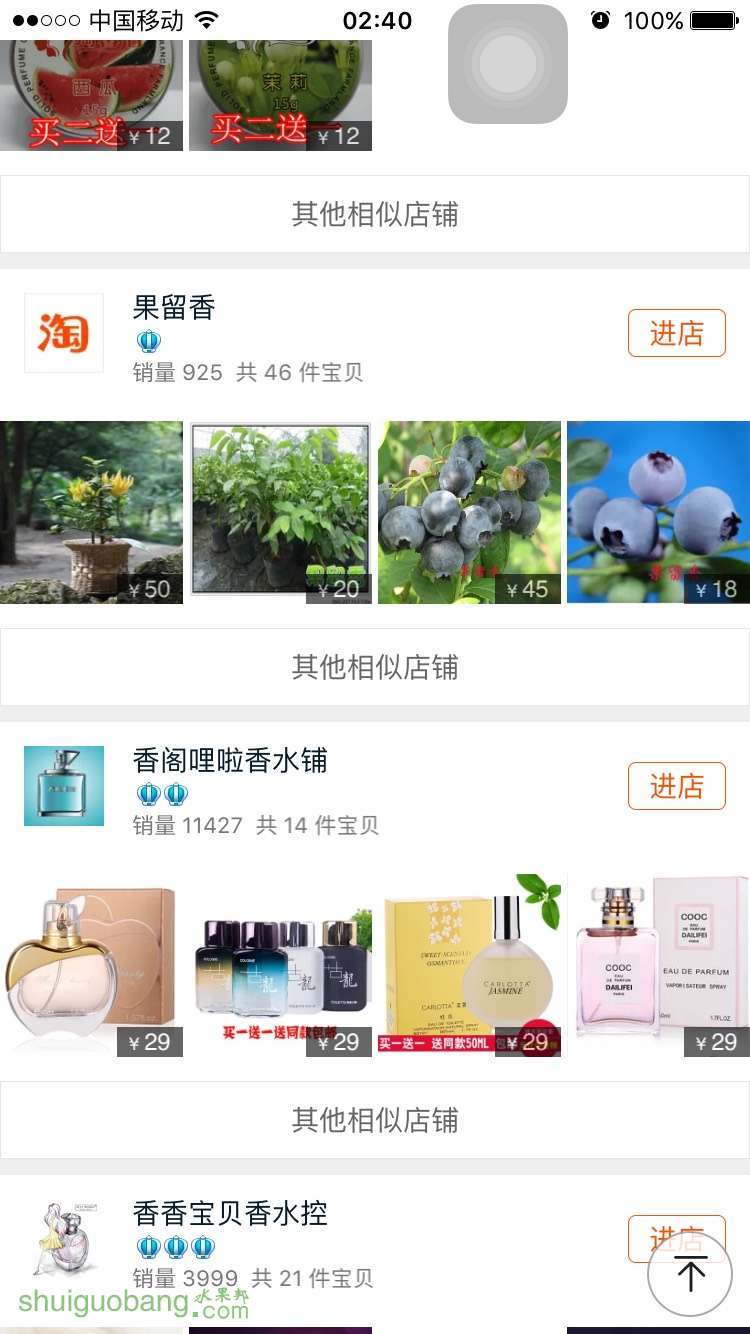The height and width of the screenshot is (1334, 750).
Task: Open the 茉莉 solid perfume item priced ¥12
Action: (x=280, y=95)
